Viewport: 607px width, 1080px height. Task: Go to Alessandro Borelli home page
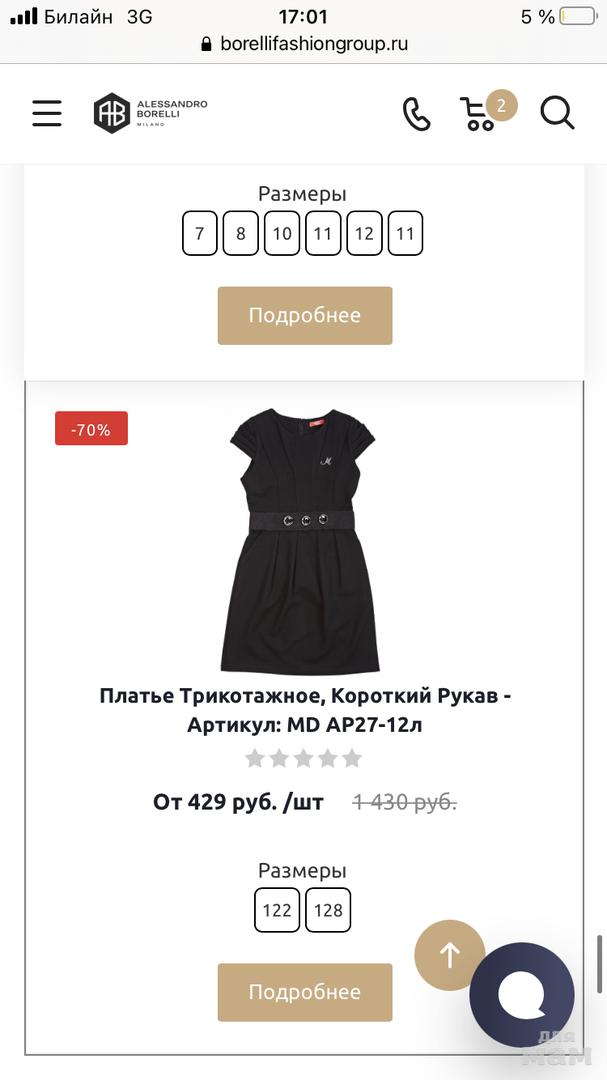pos(151,113)
